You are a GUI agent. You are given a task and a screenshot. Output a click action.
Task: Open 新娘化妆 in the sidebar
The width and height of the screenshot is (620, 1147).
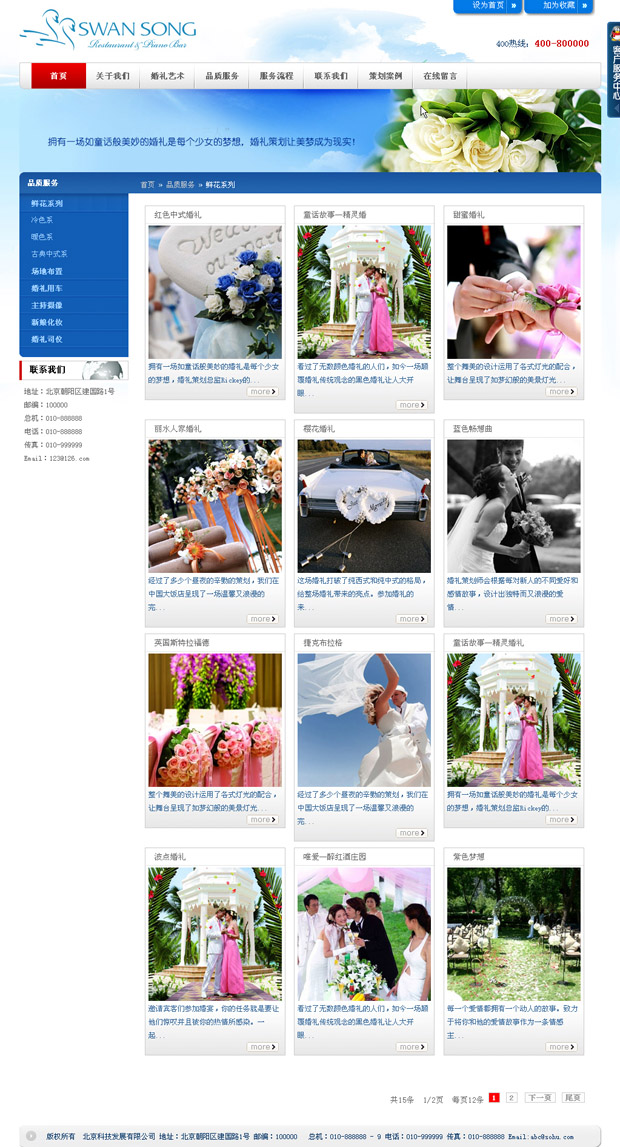[x=47, y=322]
